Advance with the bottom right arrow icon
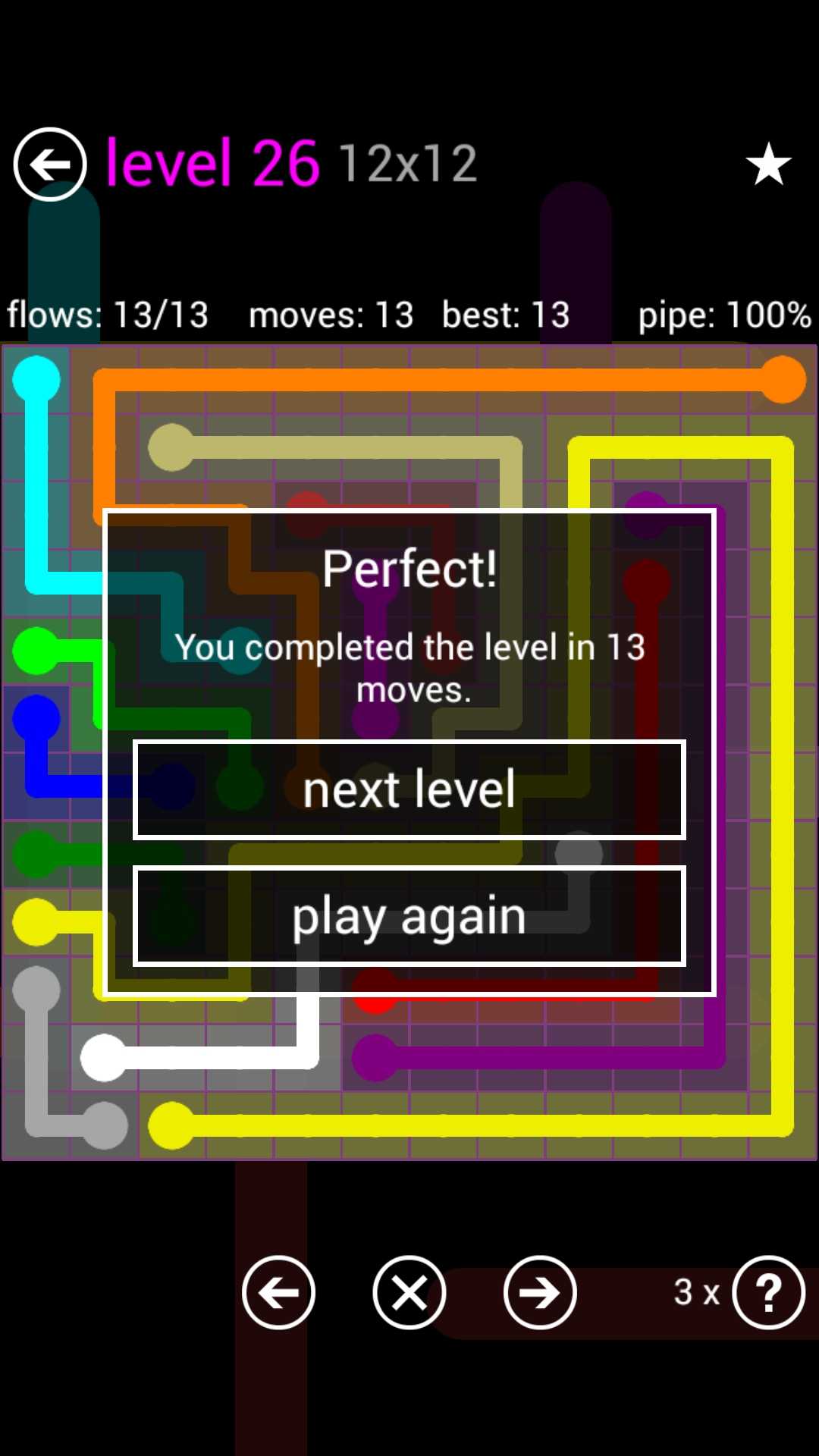Viewport: 819px width, 1456px height. click(540, 1292)
